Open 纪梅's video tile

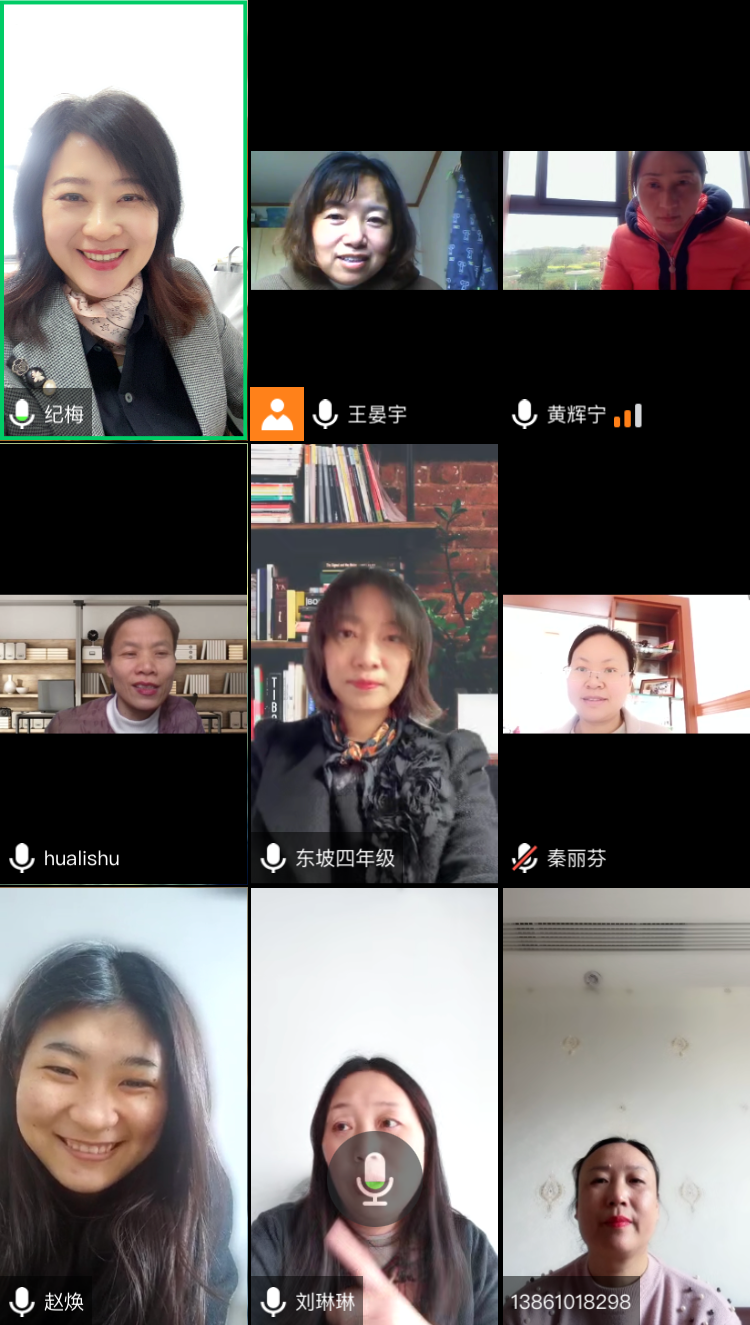pos(124,220)
